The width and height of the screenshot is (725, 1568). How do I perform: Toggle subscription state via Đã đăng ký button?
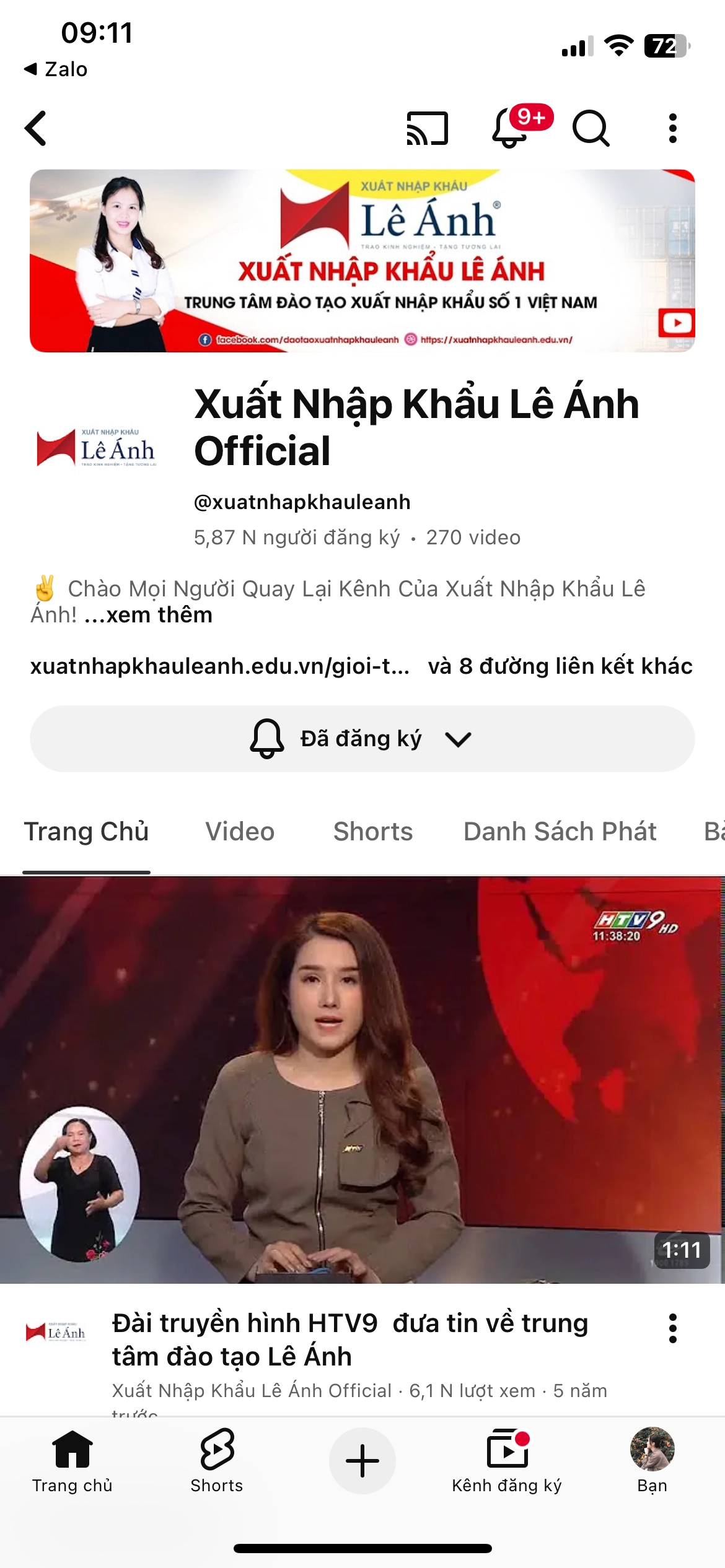362,738
